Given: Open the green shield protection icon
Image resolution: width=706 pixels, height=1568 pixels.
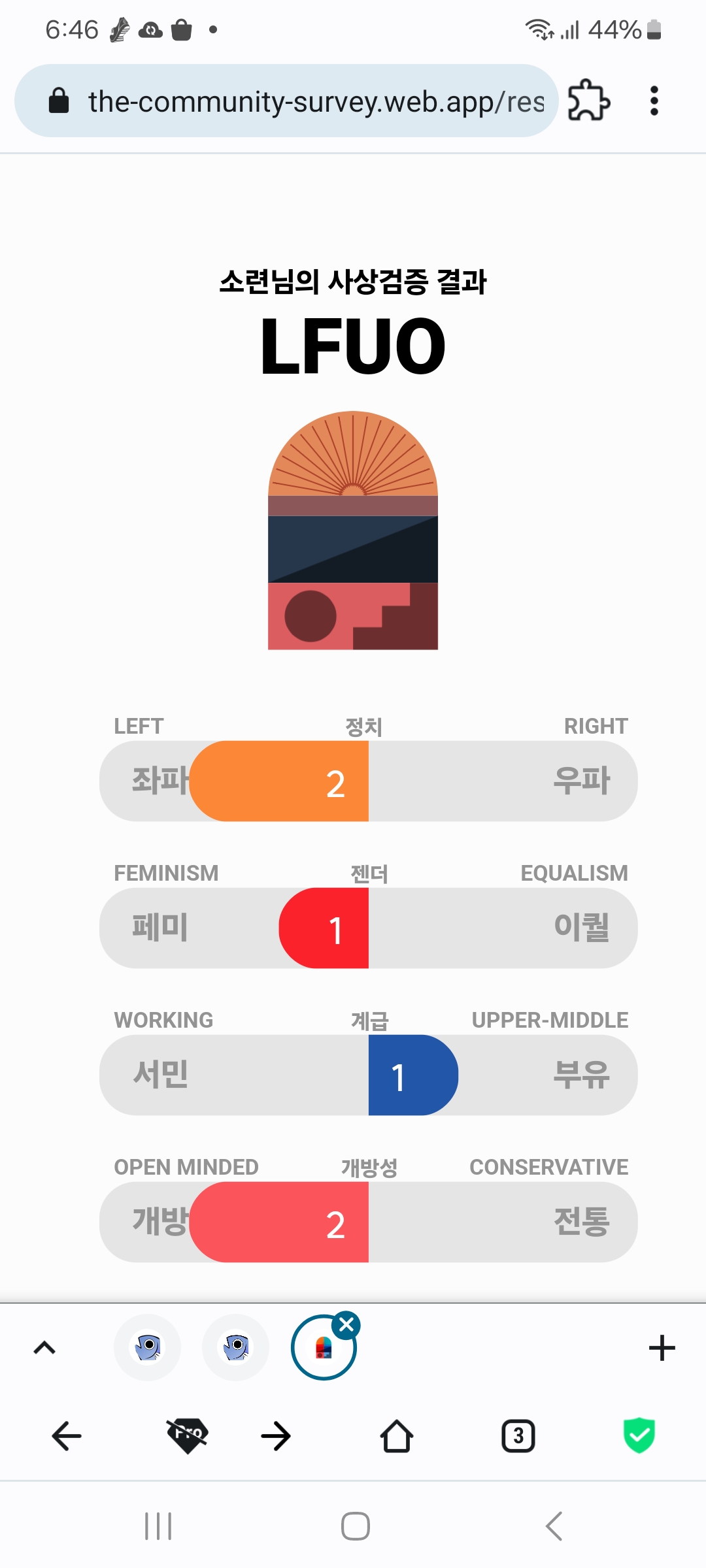Looking at the screenshot, I should point(639,1435).
